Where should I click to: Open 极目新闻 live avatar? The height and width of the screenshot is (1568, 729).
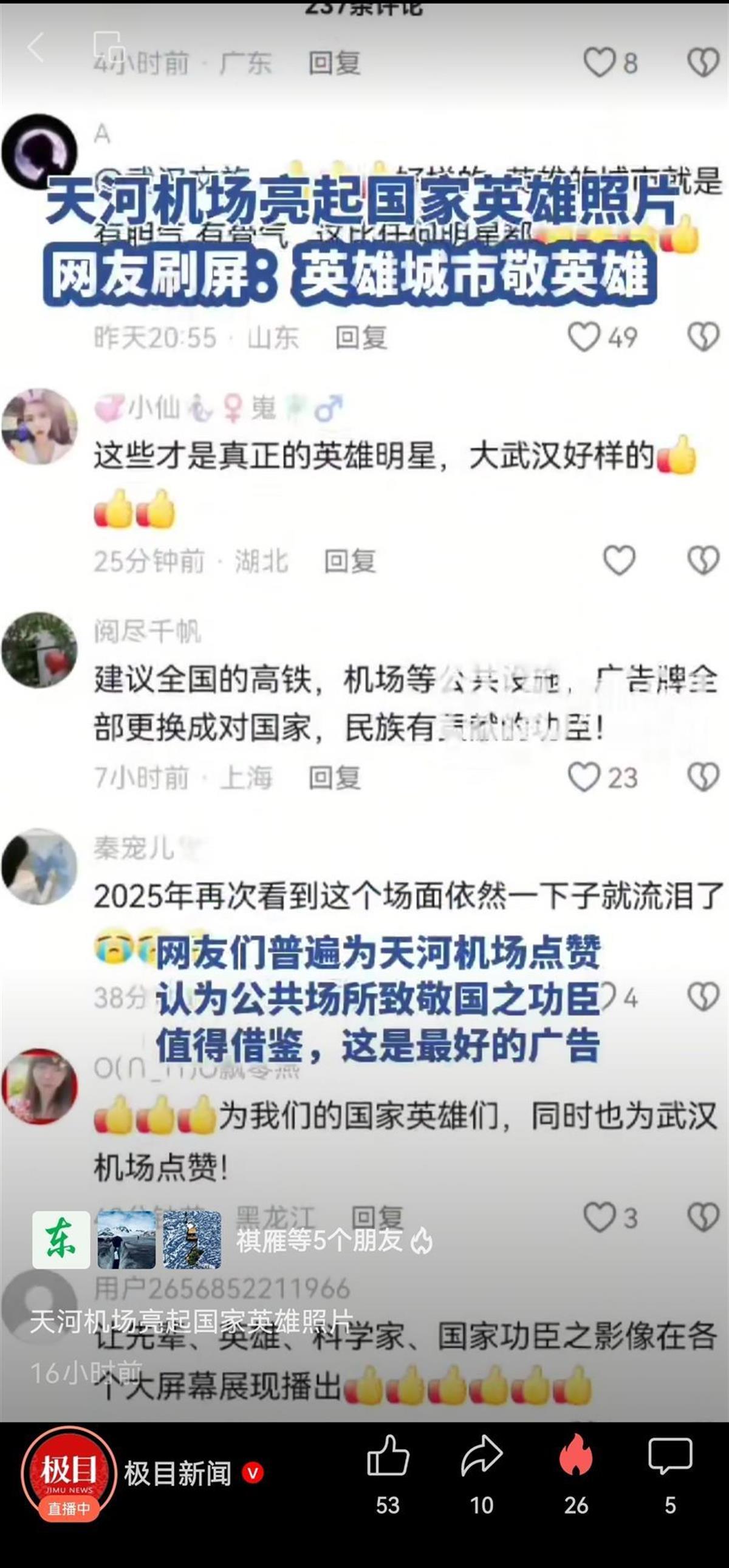[68, 1473]
